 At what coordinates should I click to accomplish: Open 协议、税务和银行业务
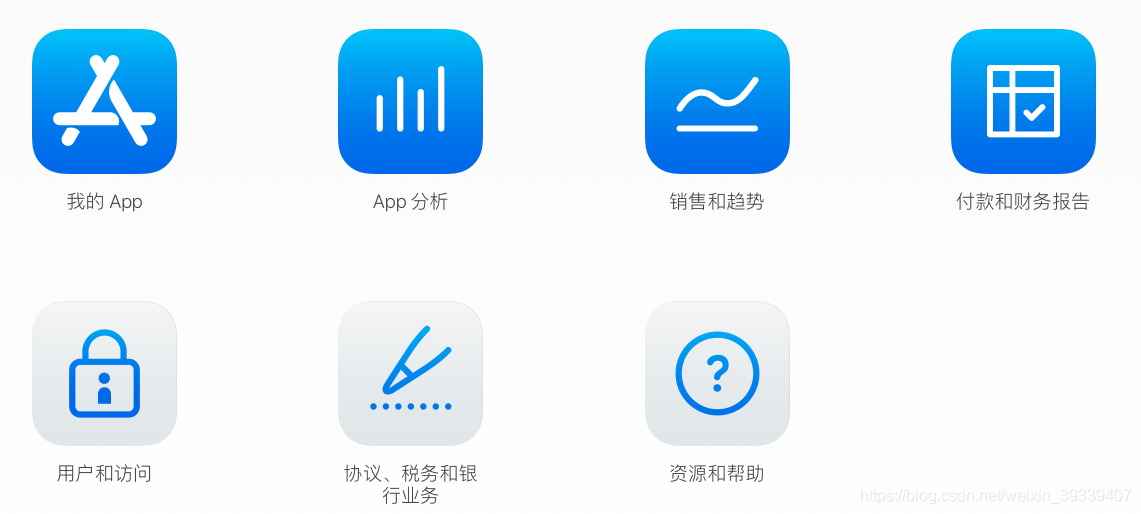(410, 374)
